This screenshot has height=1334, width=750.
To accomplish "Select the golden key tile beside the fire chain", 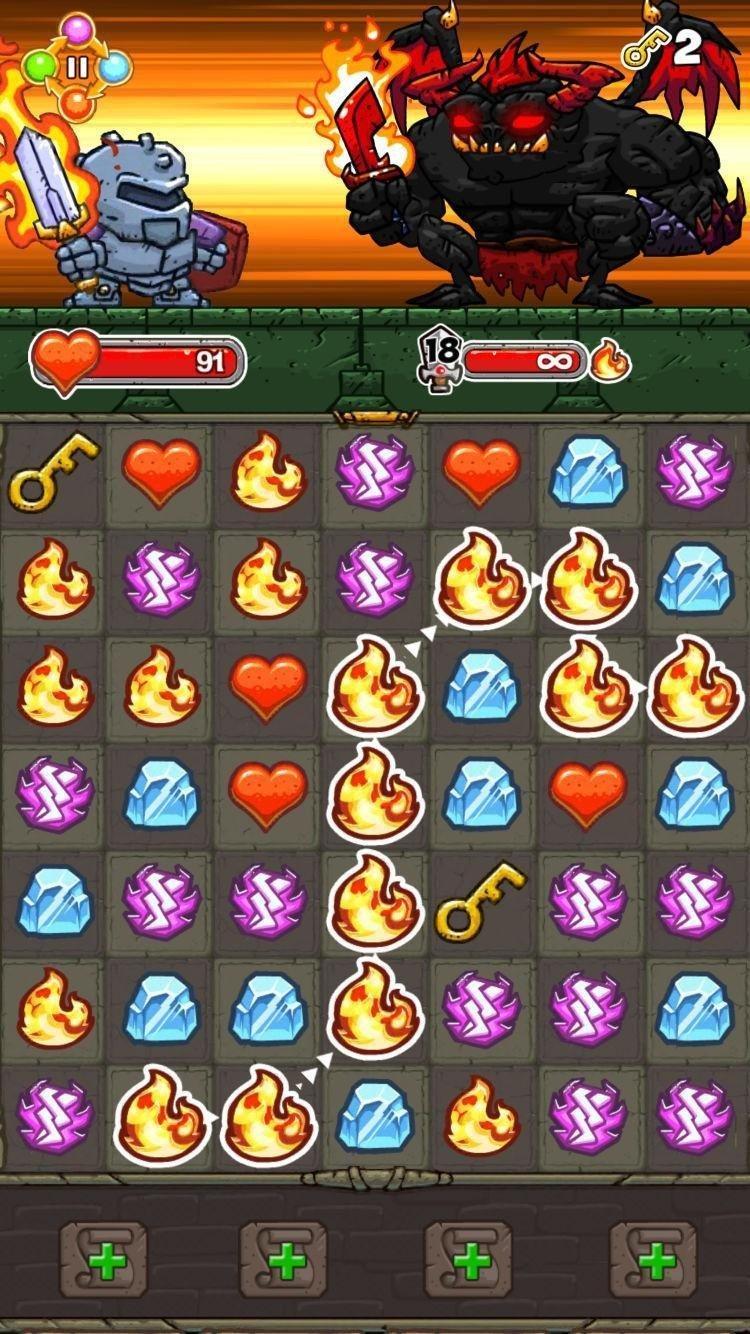I will click(484, 903).
